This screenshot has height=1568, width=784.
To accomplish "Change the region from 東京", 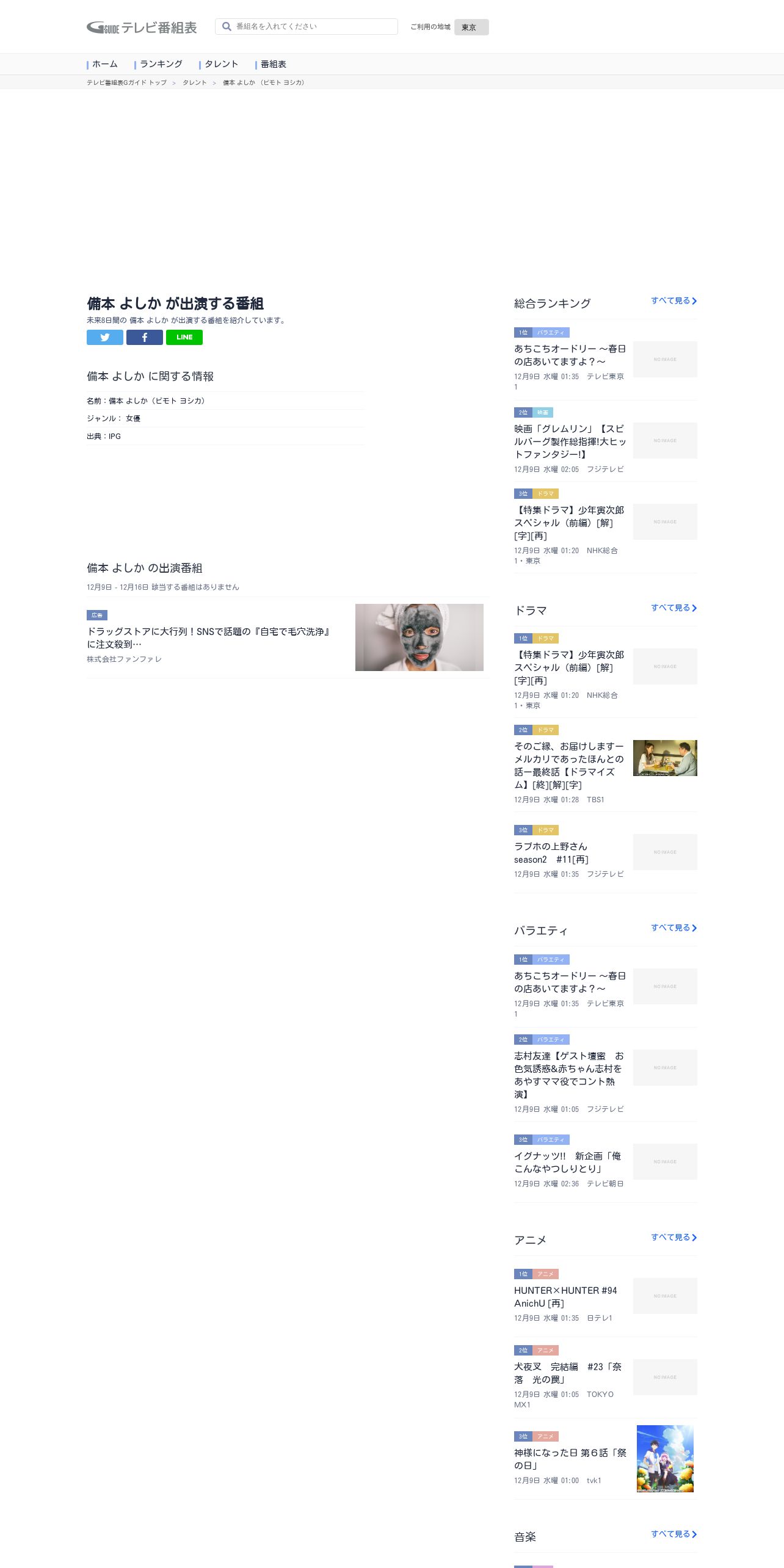I will coord(471,27).
